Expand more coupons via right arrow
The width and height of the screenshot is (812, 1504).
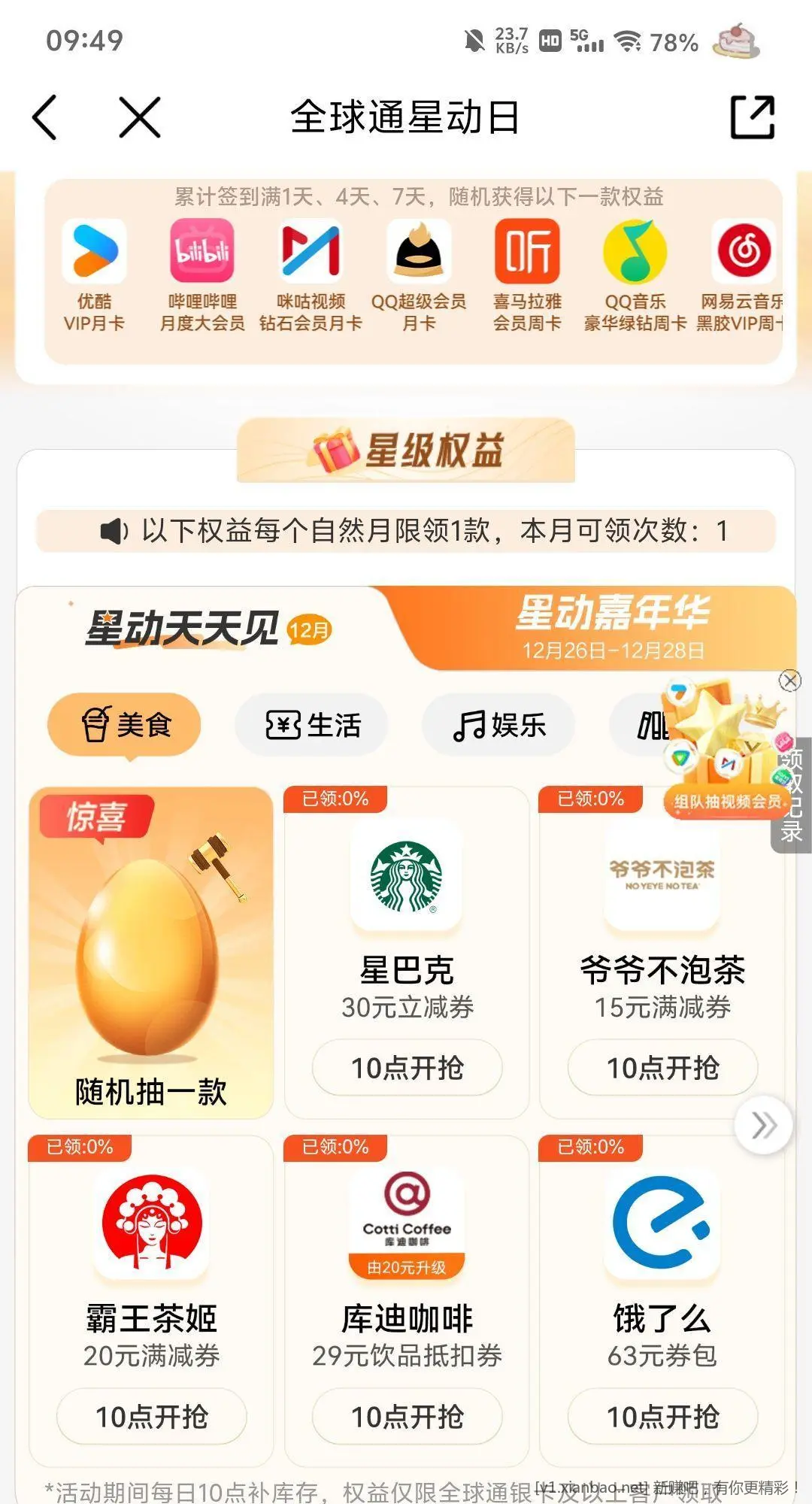click(x=764, y=1126)
